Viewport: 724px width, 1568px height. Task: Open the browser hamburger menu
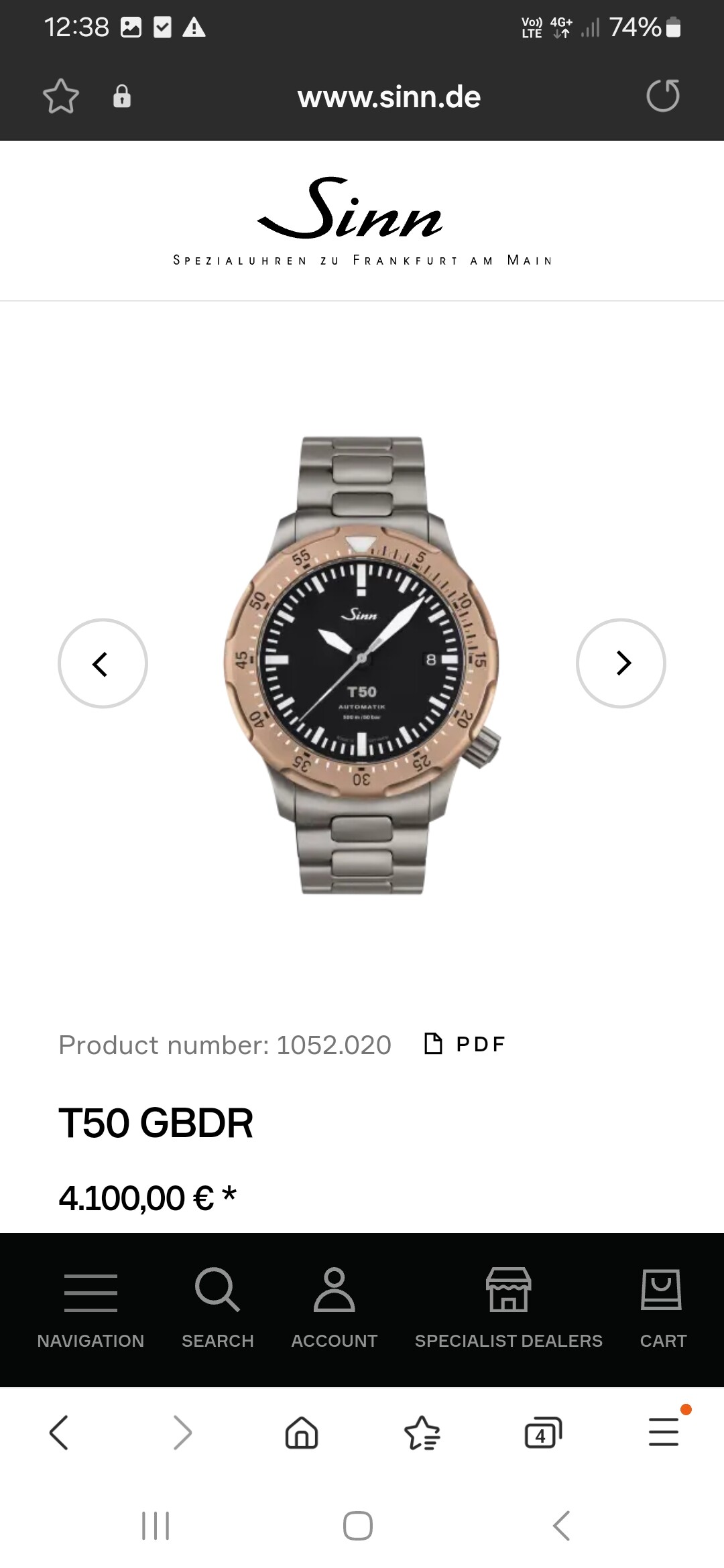click(x=664, y=1432)
